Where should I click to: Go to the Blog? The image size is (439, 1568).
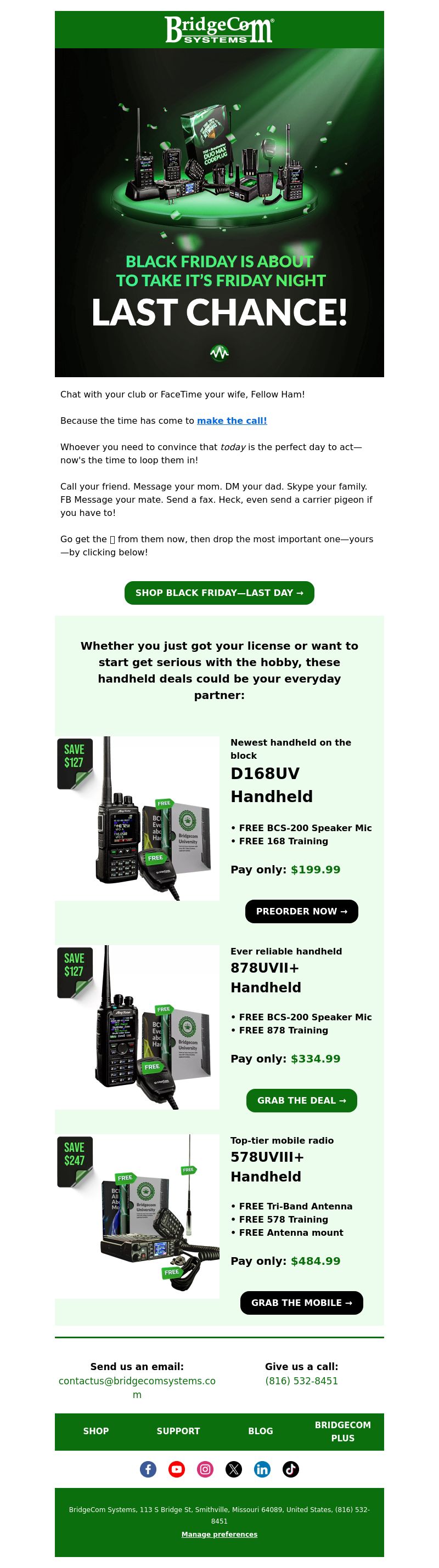pos(260,1431)
